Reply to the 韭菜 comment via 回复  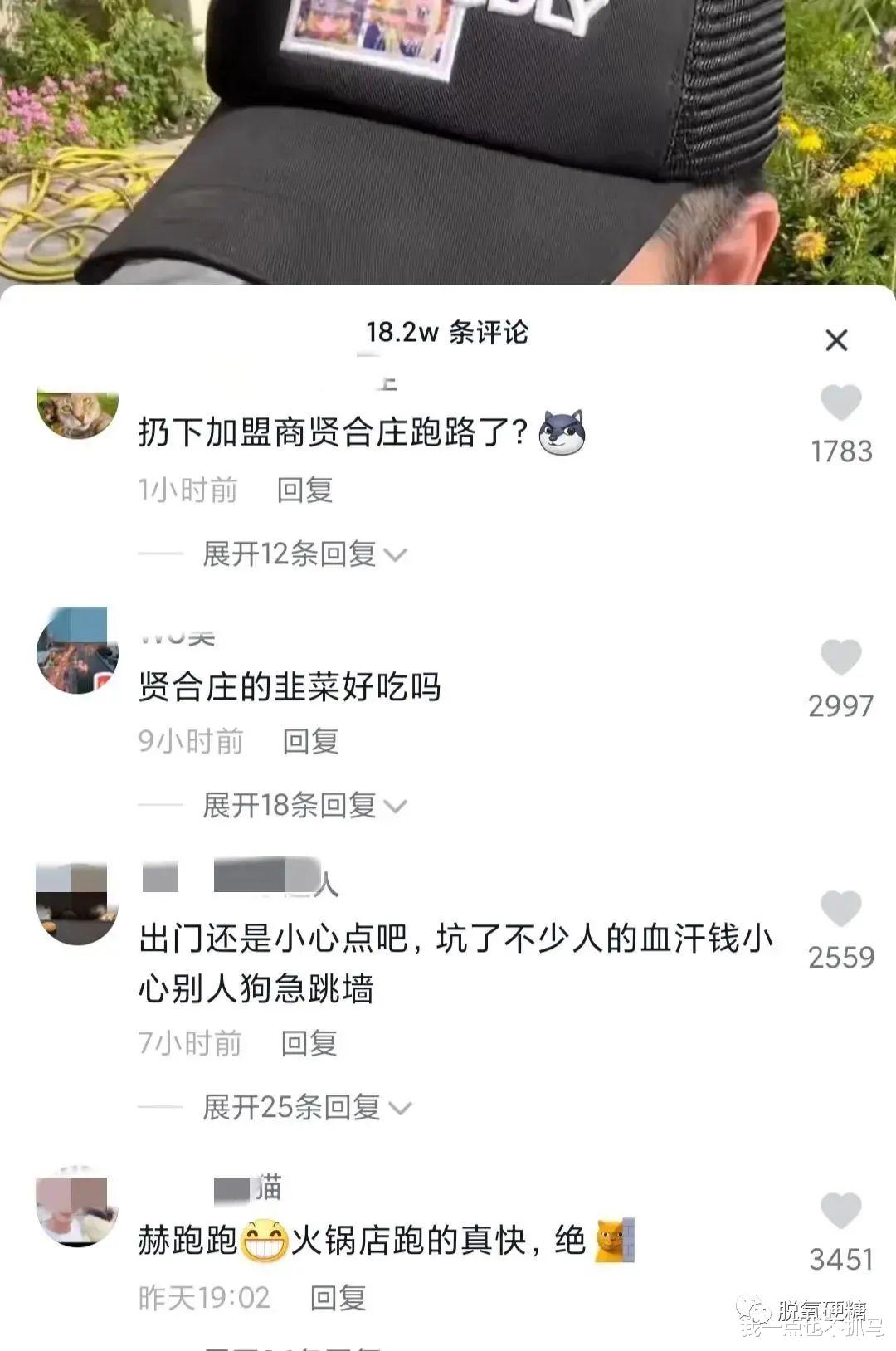(309, 744)
